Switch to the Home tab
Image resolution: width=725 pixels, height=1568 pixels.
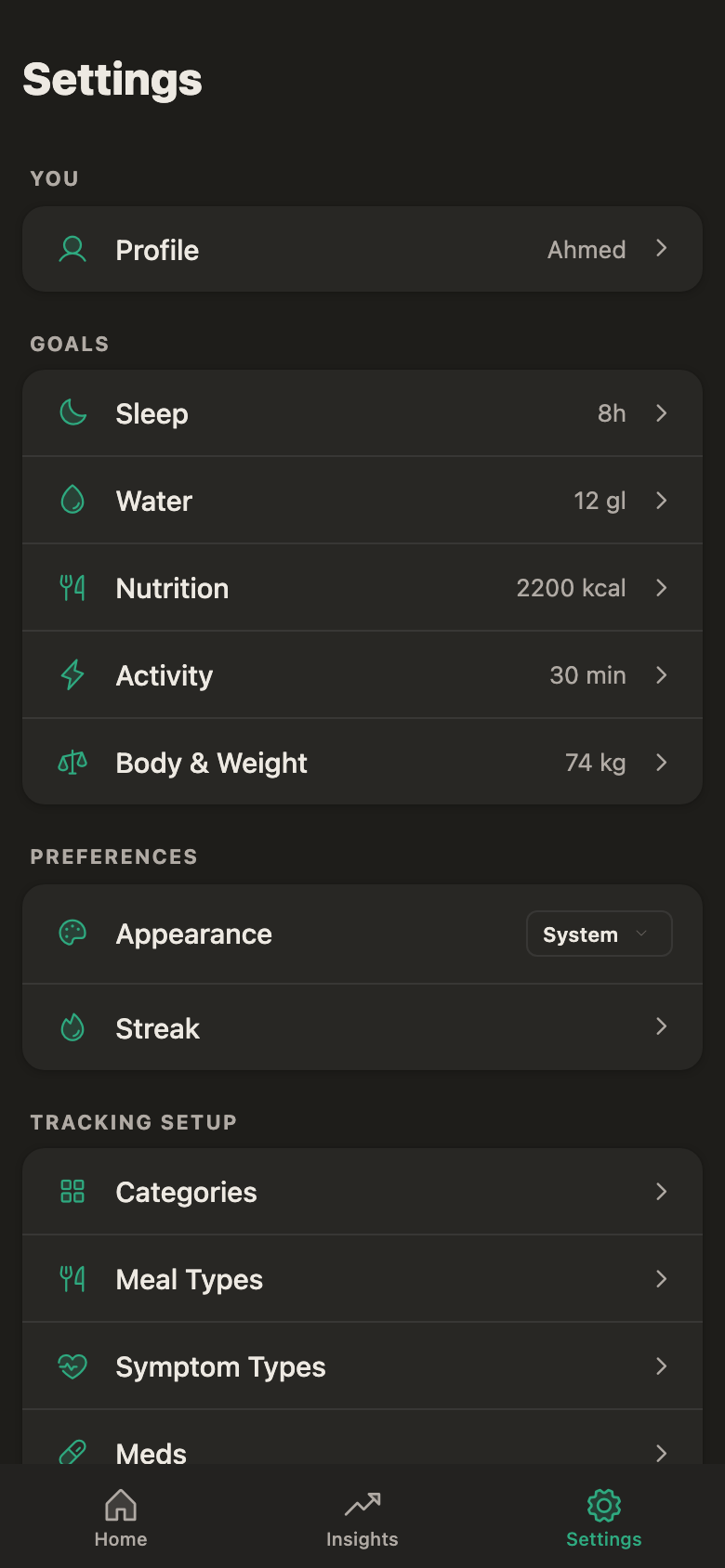coord(120,1517)
